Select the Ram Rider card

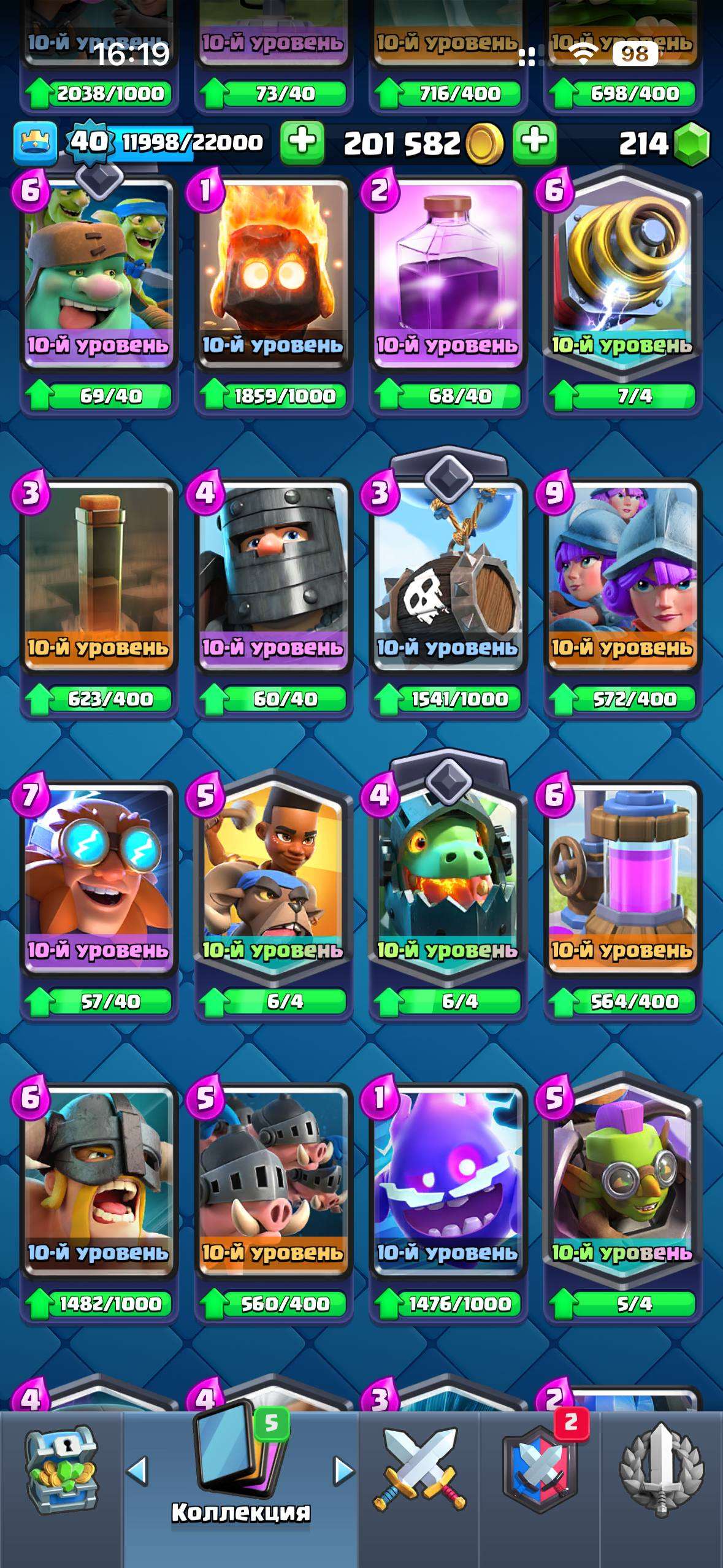point(273,877)
